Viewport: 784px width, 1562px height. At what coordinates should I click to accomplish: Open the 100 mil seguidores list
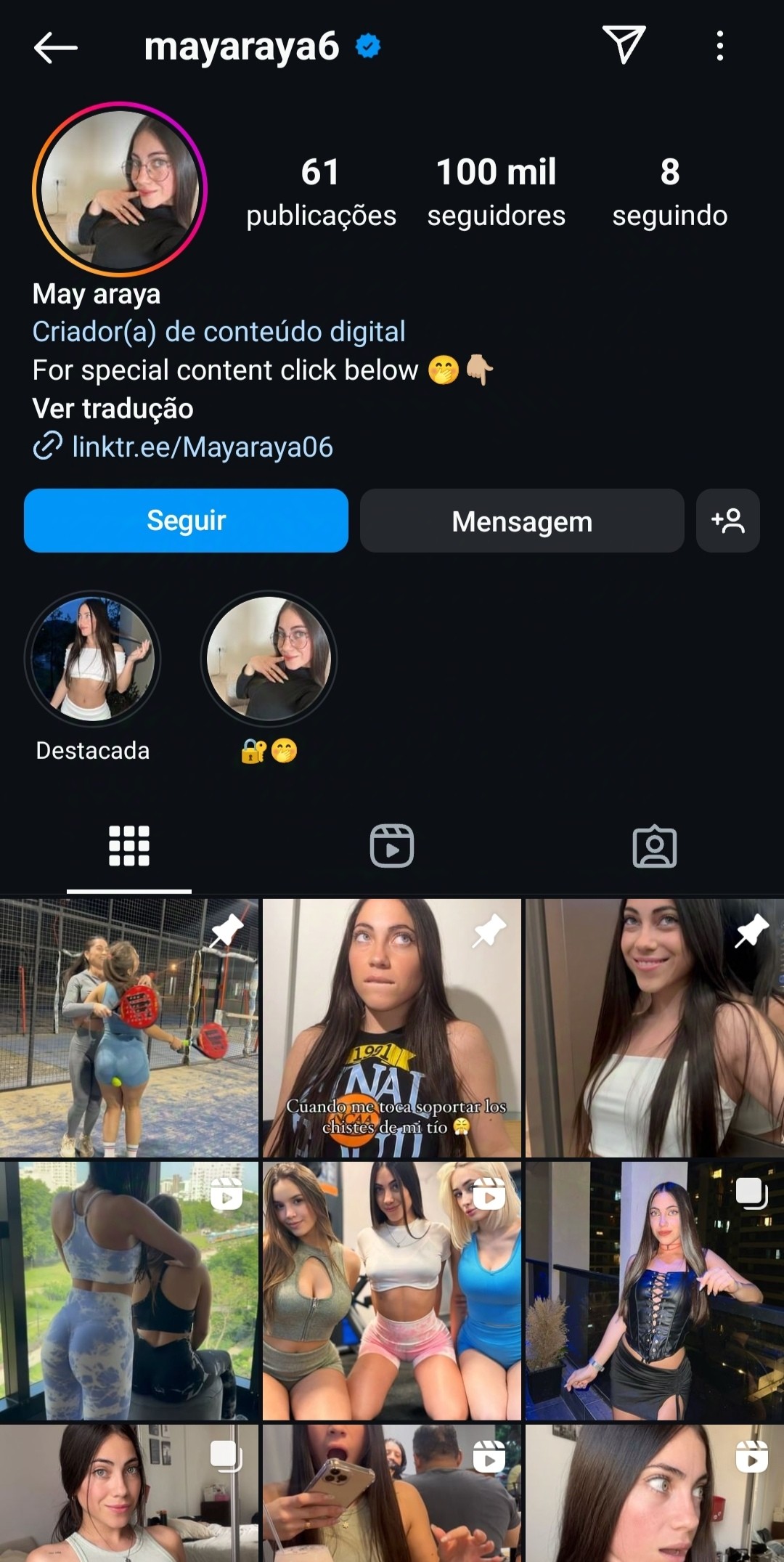point(496,192)
